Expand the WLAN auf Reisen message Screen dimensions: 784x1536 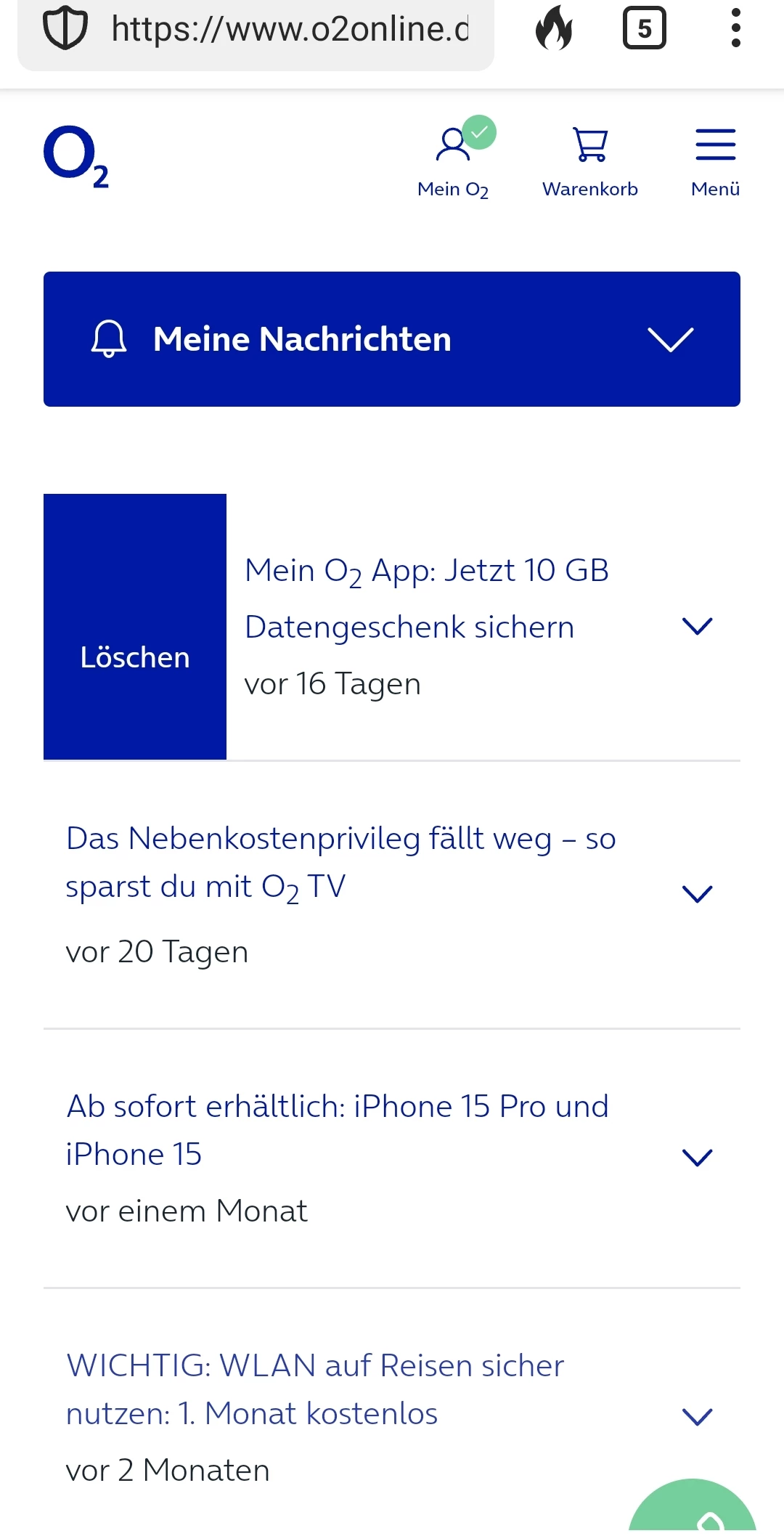[697, 1416]
